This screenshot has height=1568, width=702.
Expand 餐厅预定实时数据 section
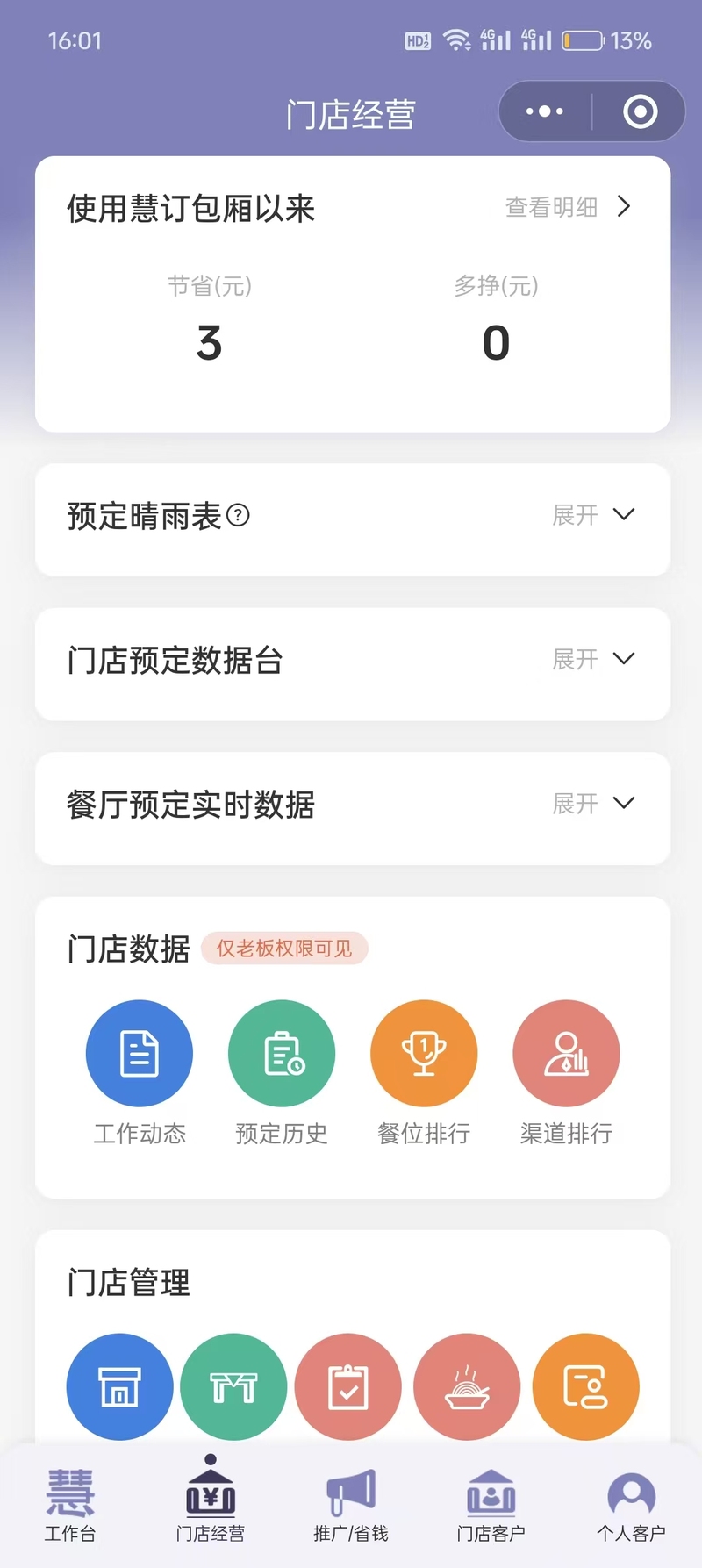tap(593, 804)
